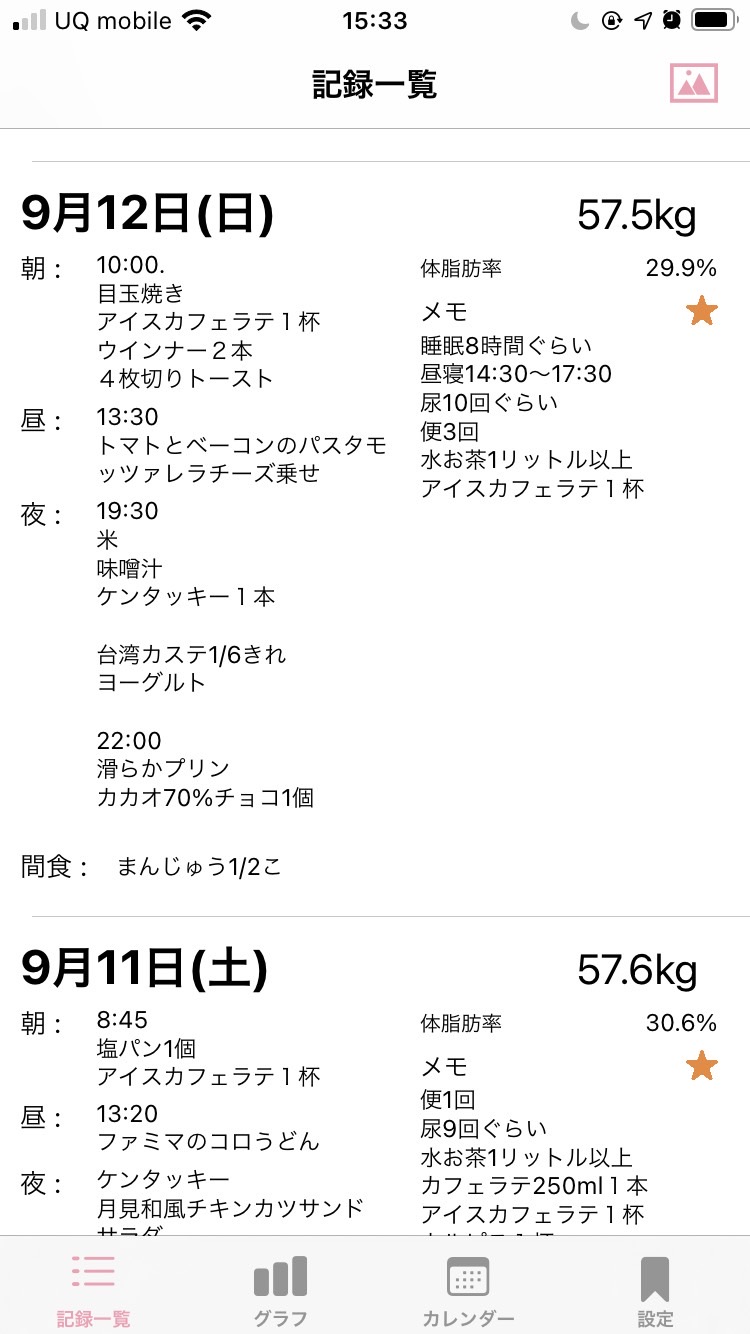Open the 設定 tab

pyautogui.click(x=655, y=1290)
